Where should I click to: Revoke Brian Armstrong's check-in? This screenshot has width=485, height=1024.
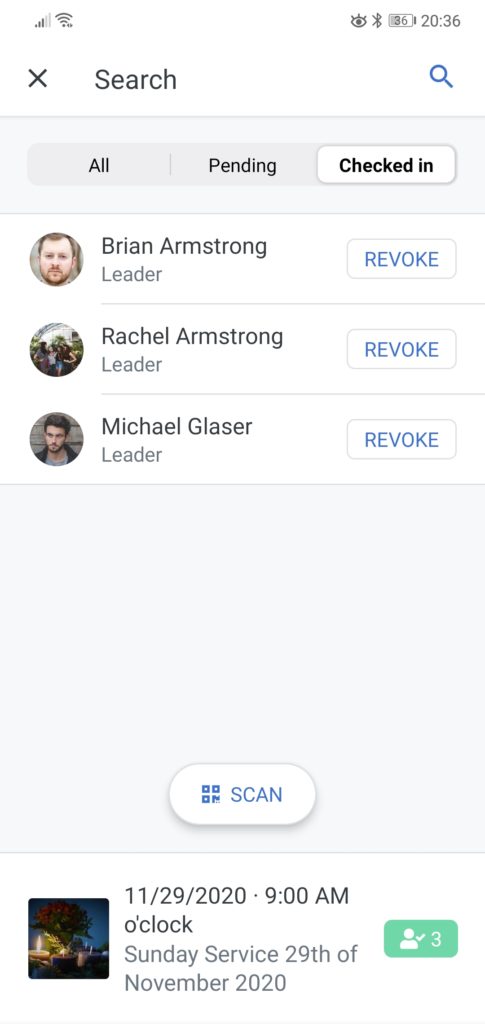tap(401, 259)
